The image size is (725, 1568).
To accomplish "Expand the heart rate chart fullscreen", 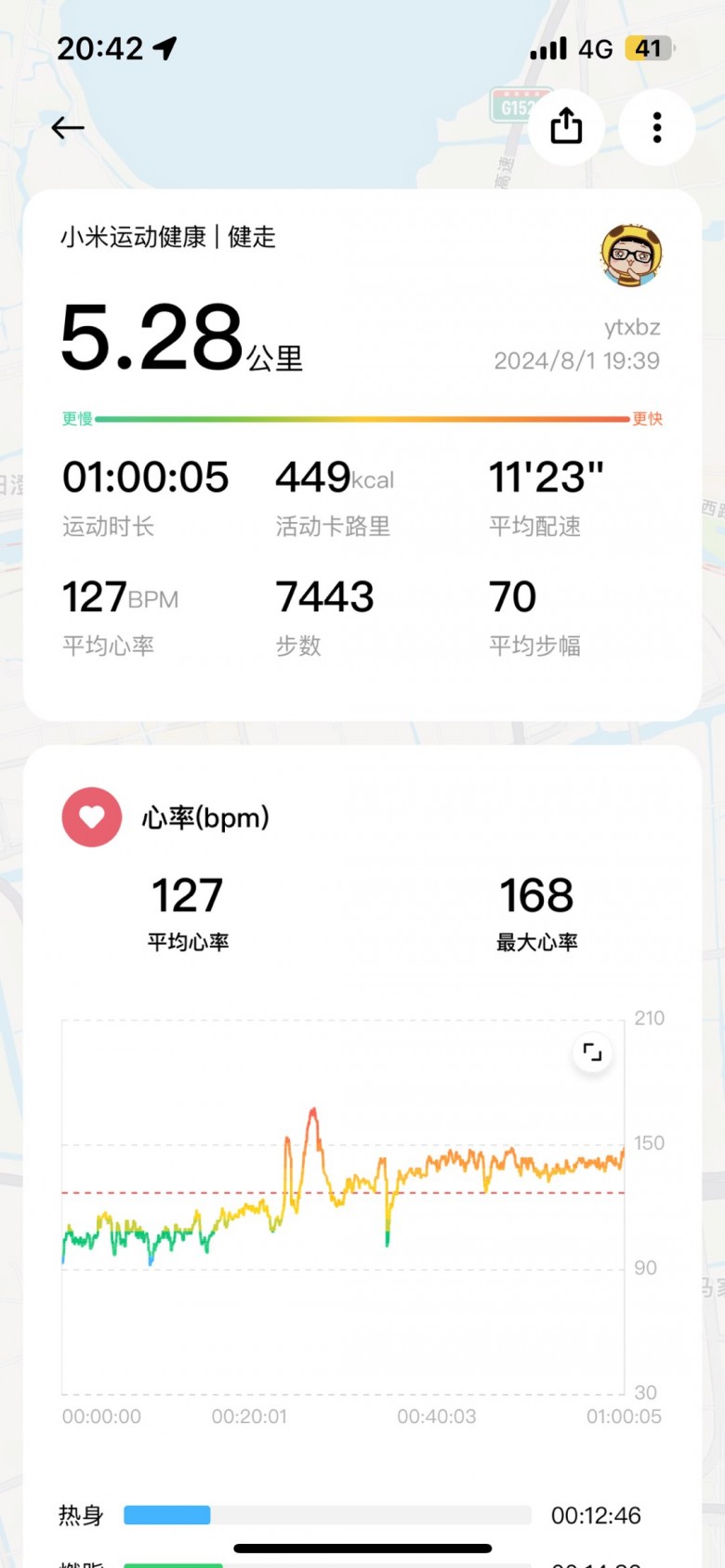I will (x=592, y=1052).
